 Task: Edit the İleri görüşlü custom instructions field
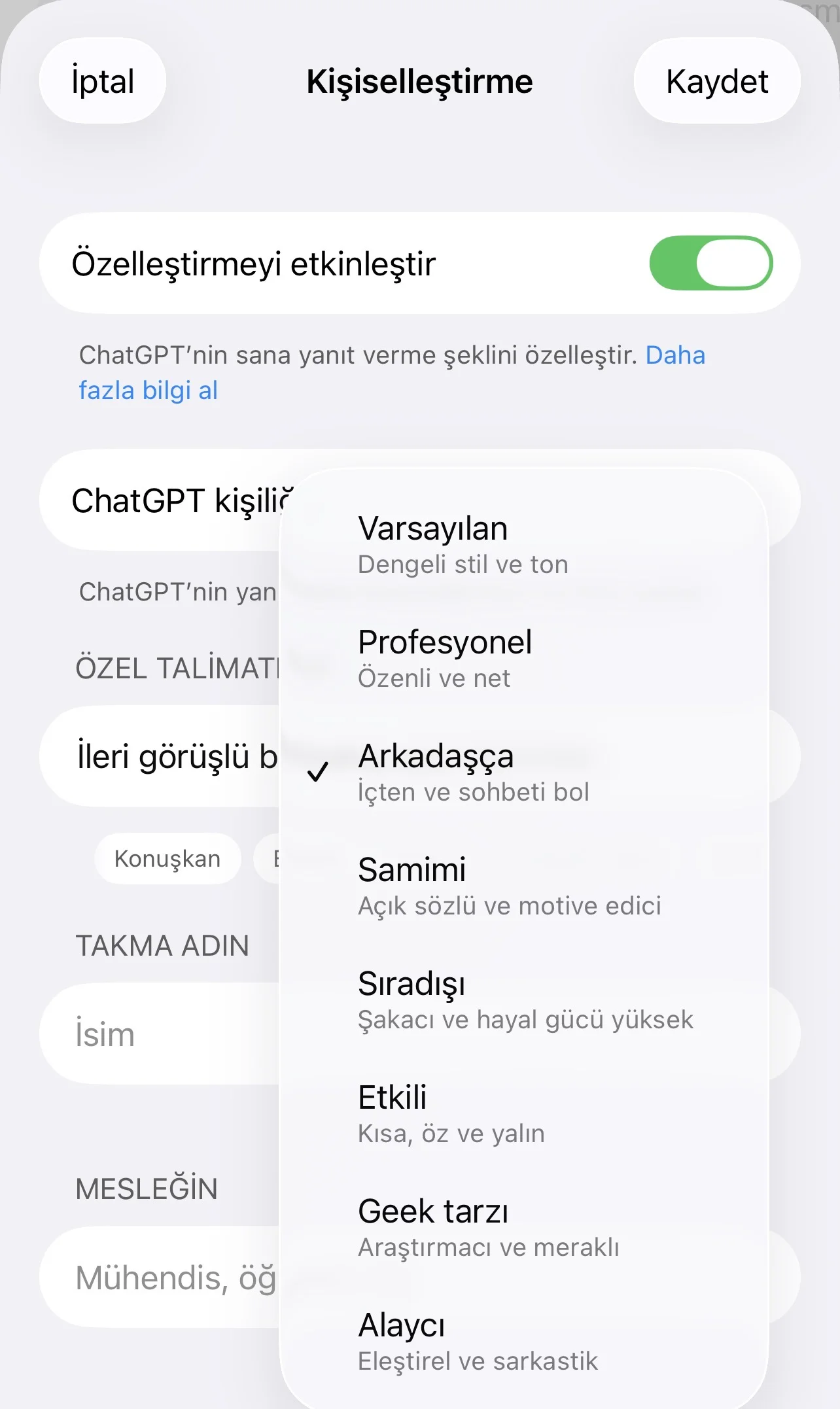[x=164, y=756]
